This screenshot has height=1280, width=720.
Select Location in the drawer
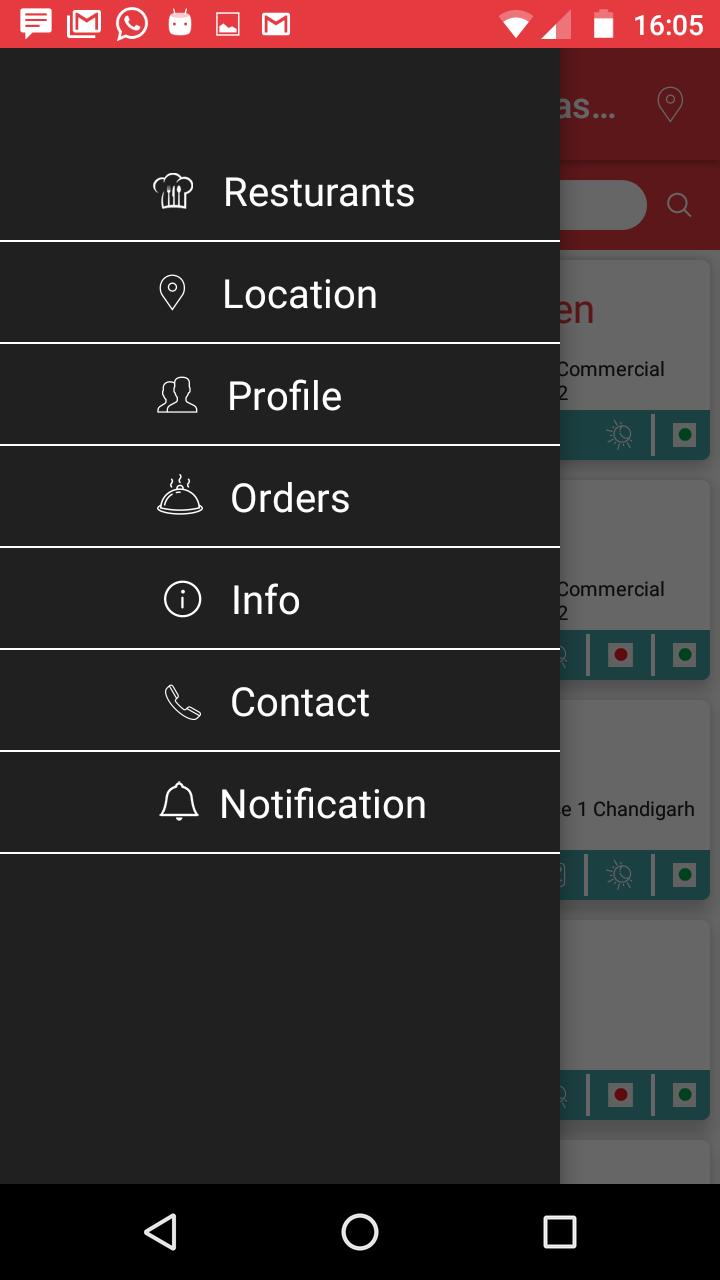click(268, 294)
